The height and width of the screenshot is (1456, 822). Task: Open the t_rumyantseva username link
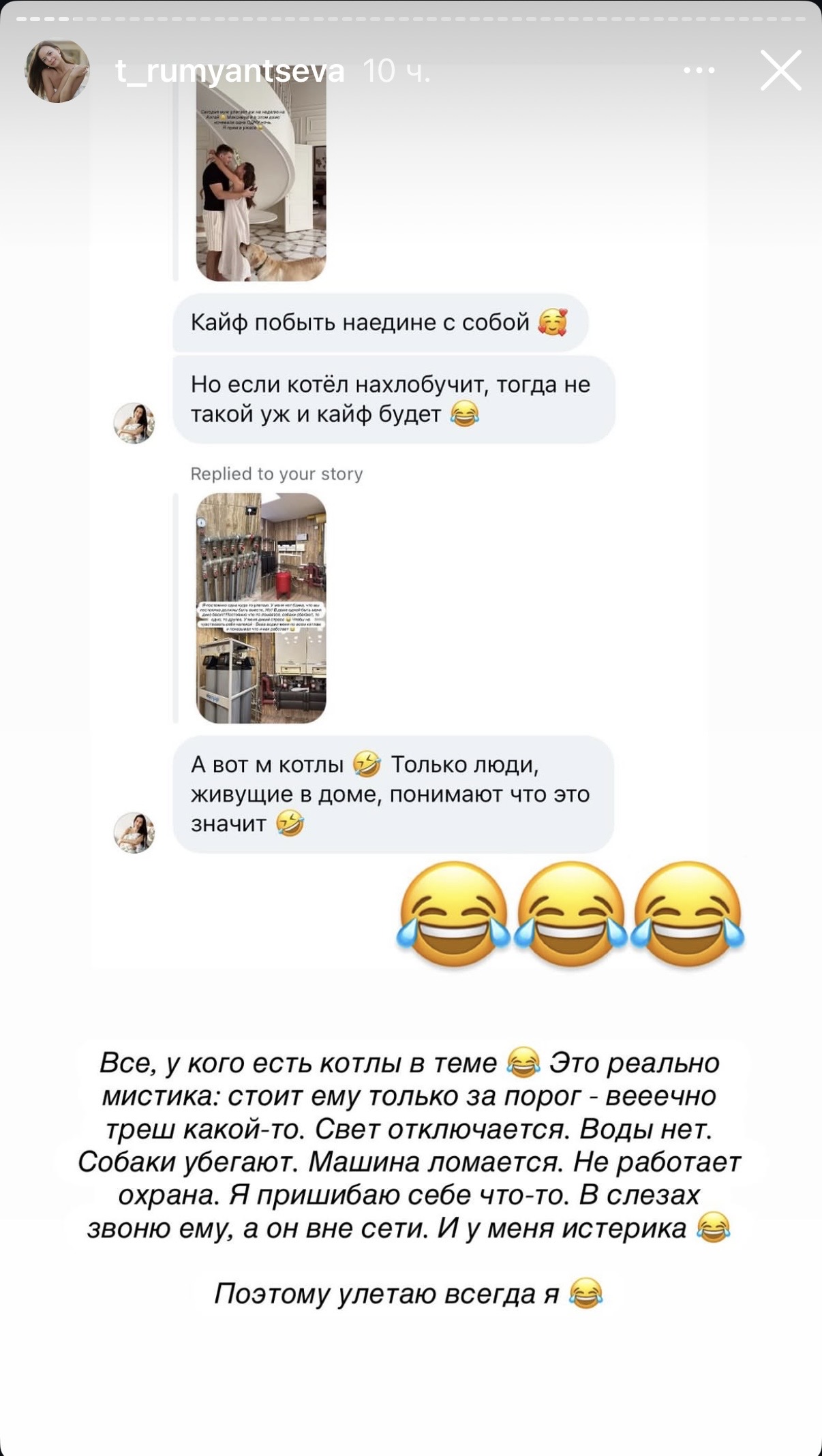point(230,71)
